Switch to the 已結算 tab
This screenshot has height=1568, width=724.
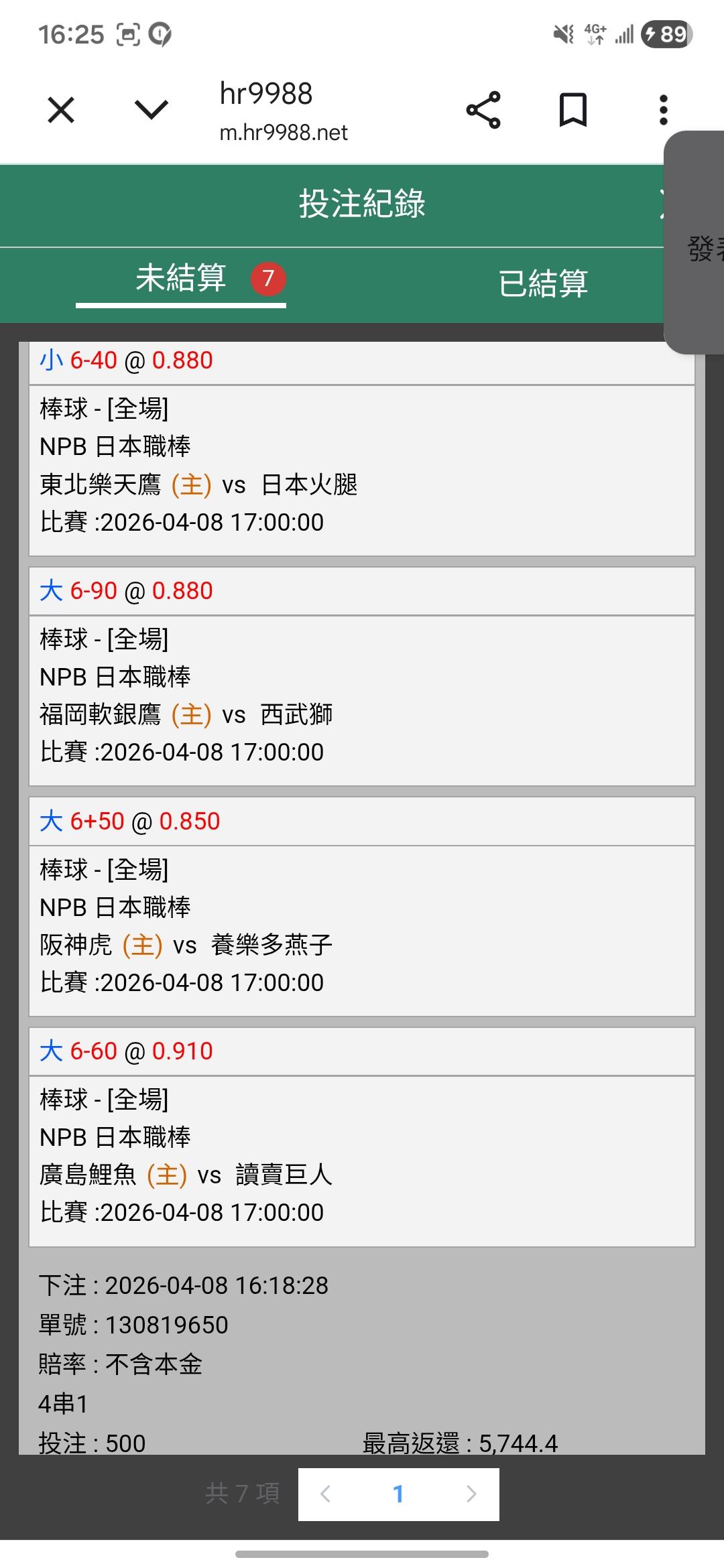point(543,283)
